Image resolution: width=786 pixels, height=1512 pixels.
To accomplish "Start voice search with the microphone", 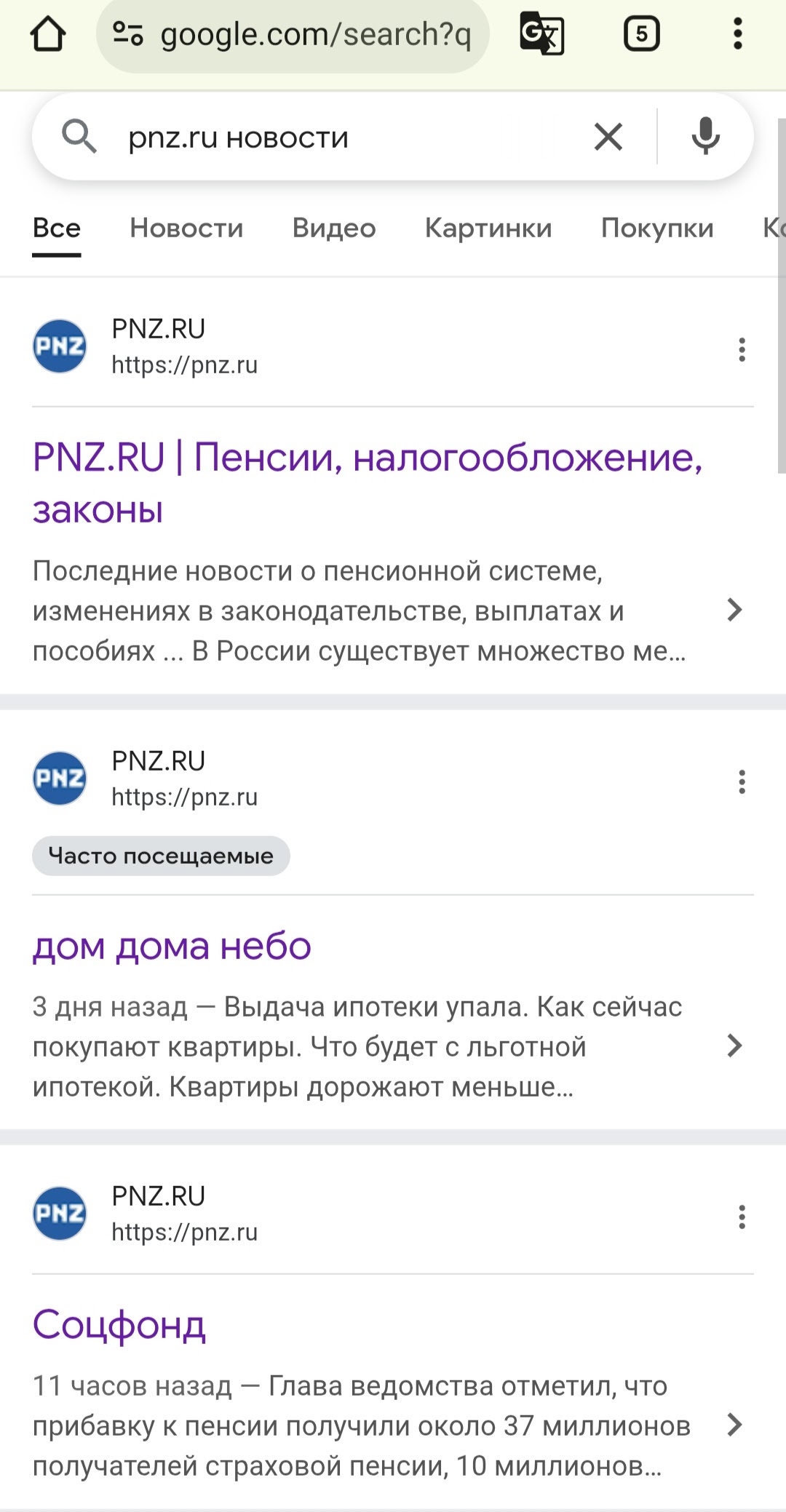I will click(705, 137).
